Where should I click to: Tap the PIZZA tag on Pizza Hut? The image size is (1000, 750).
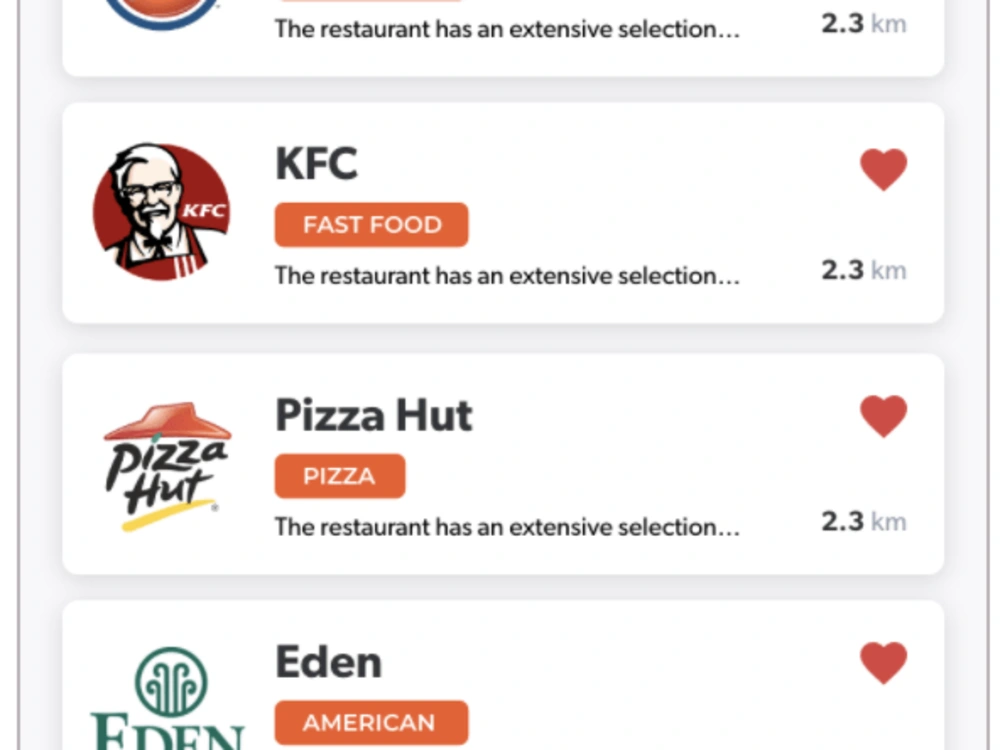[x=339, y=476]
